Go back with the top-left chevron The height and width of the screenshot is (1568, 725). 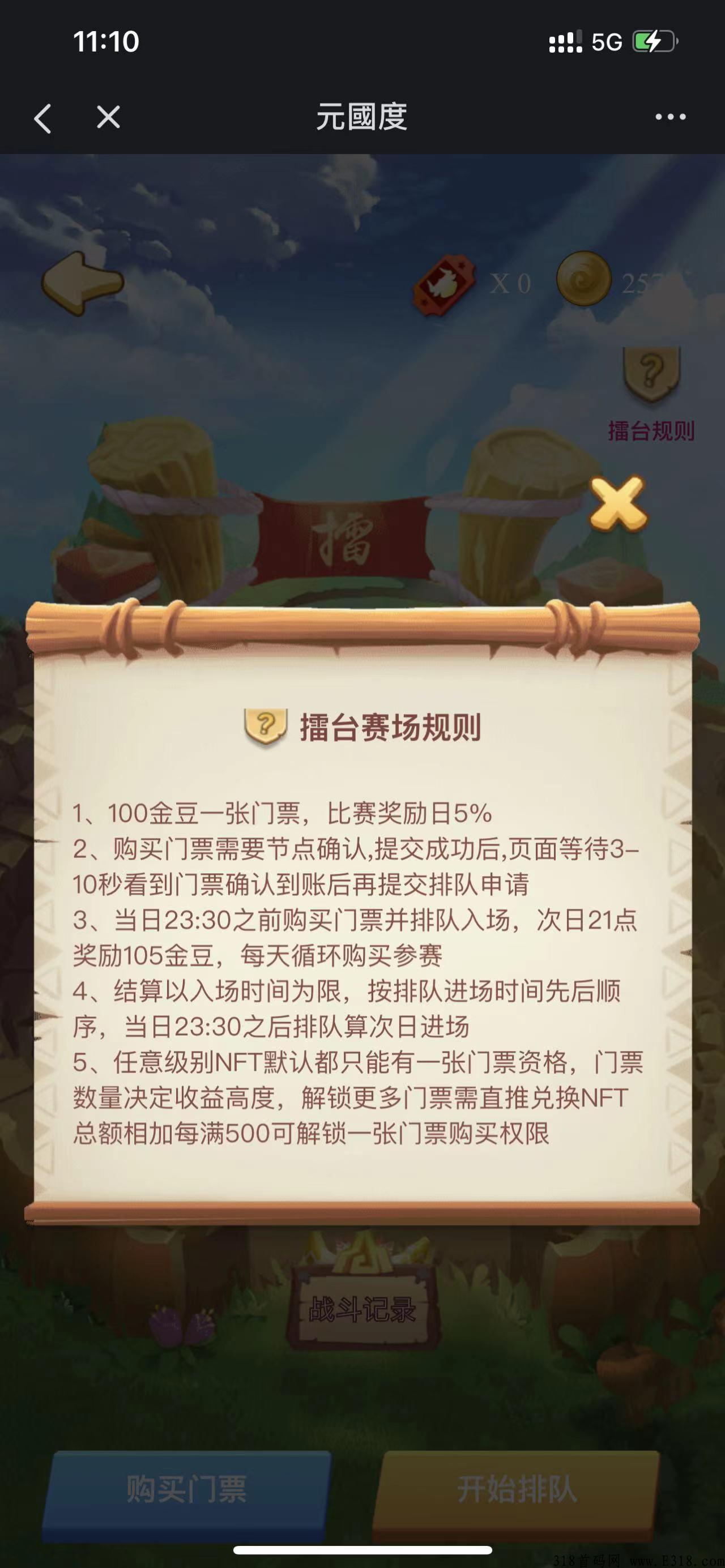[42, 118]
